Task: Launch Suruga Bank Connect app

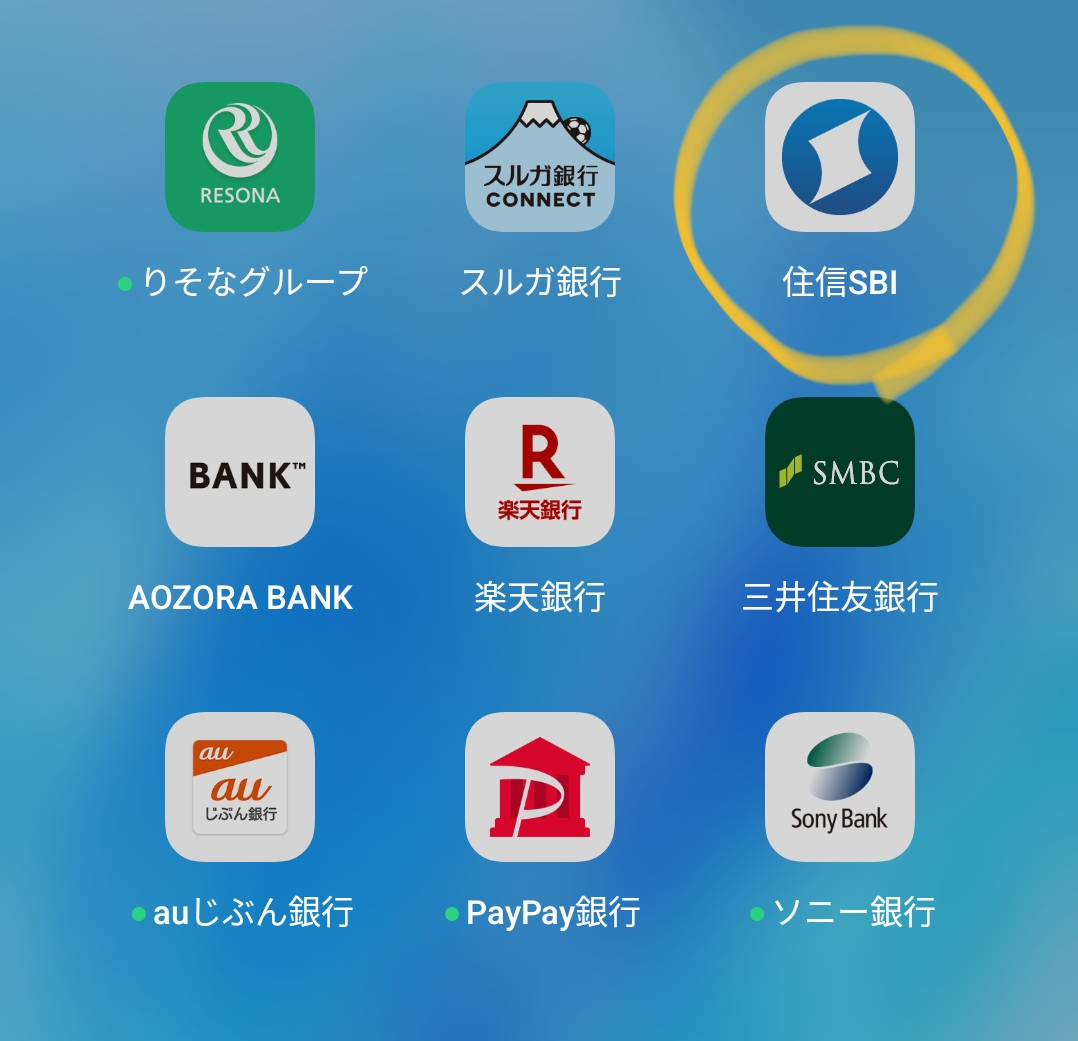Action: [x=540, y=157]
